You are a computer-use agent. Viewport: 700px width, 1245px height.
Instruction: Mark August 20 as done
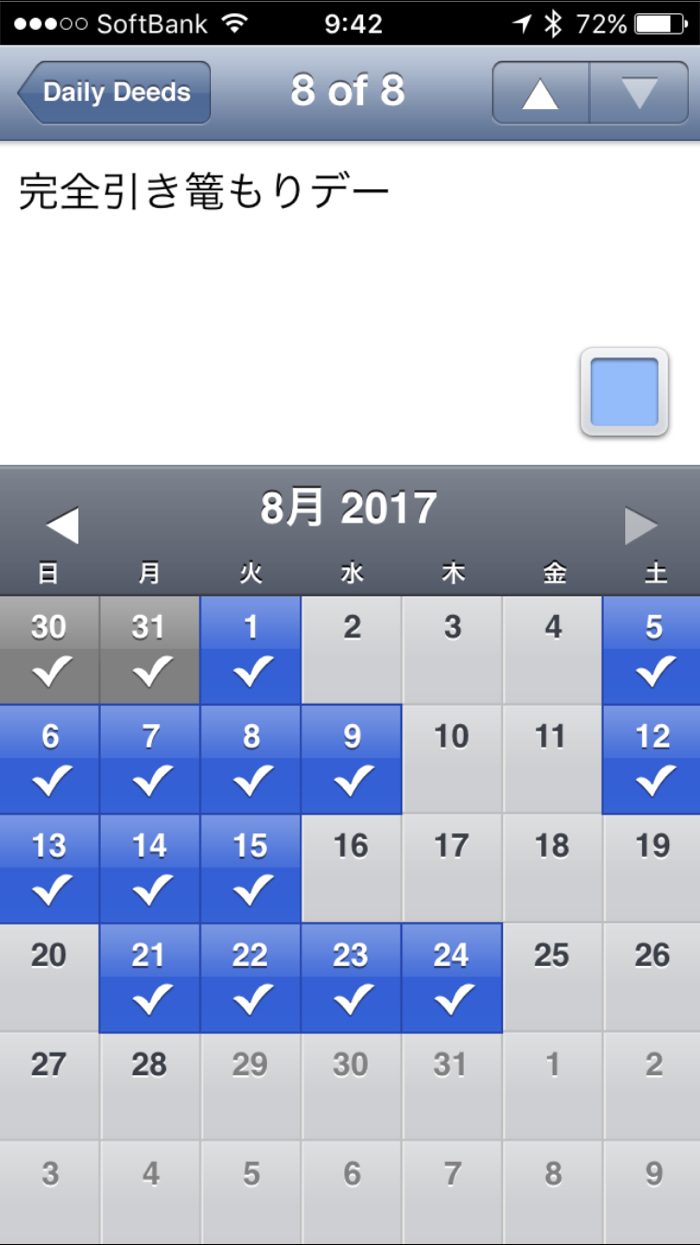point(49,977)
